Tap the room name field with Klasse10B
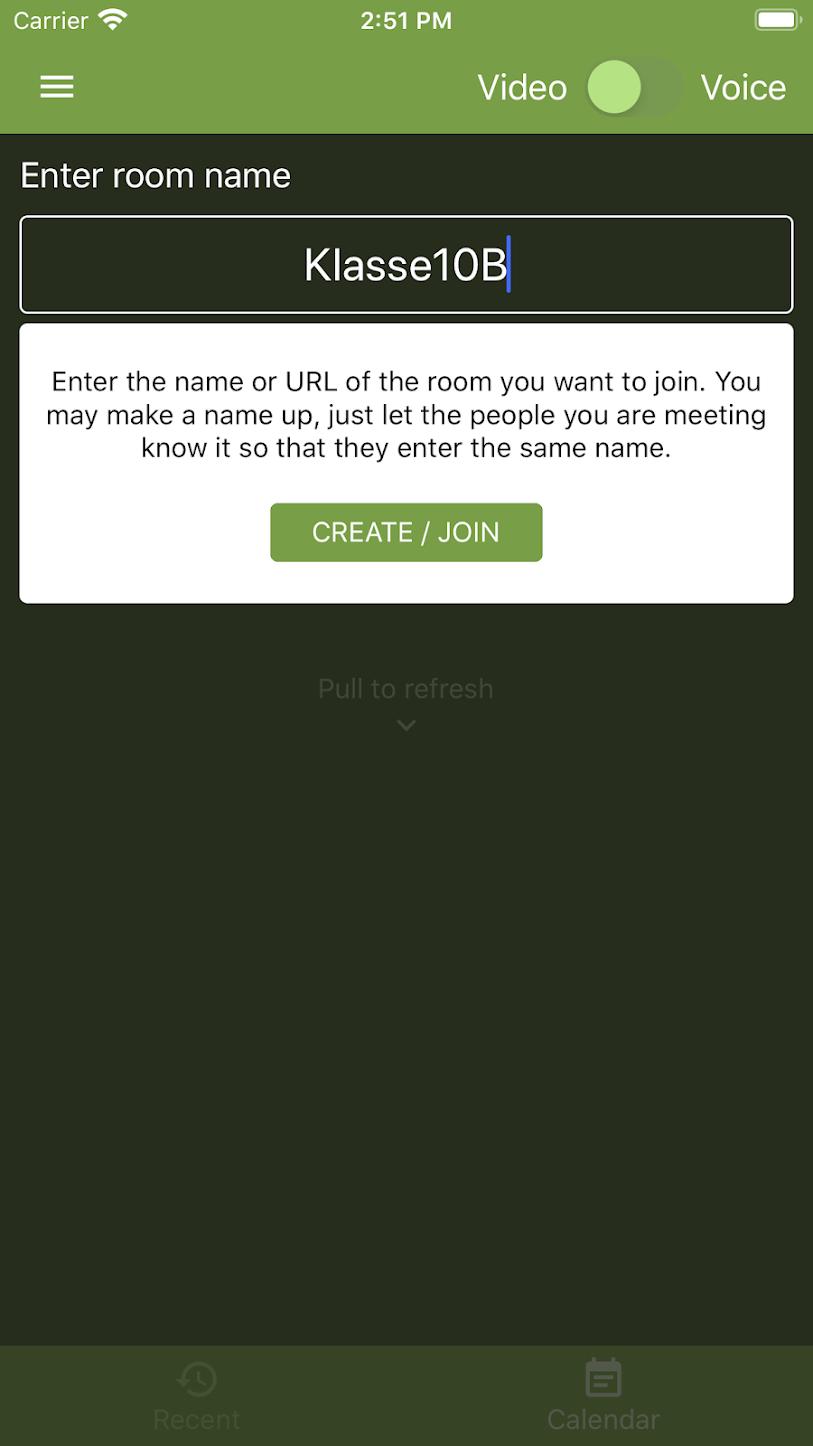The image size is (813, 1446). (406, 265)
